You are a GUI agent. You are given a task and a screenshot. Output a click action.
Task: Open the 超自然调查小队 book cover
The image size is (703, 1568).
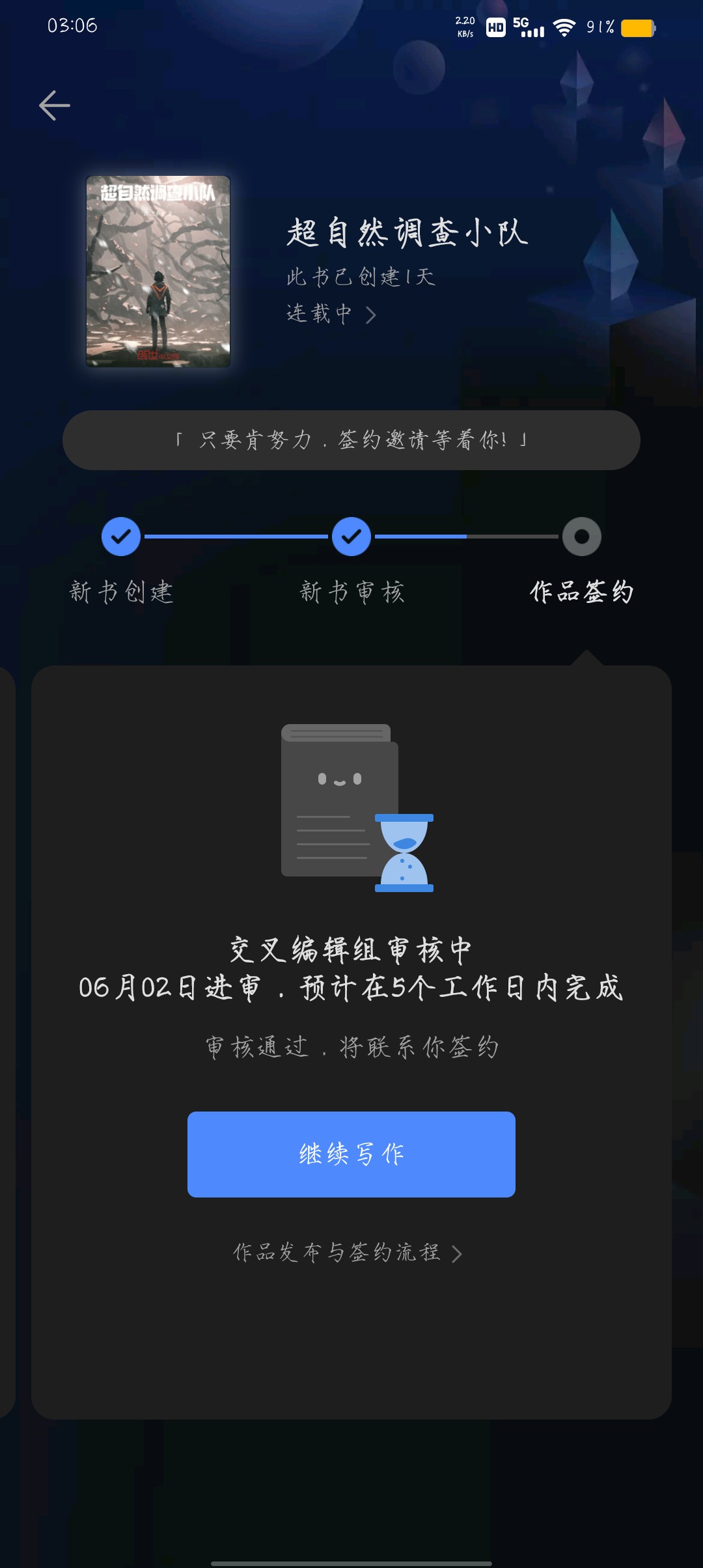click(158, 272)
